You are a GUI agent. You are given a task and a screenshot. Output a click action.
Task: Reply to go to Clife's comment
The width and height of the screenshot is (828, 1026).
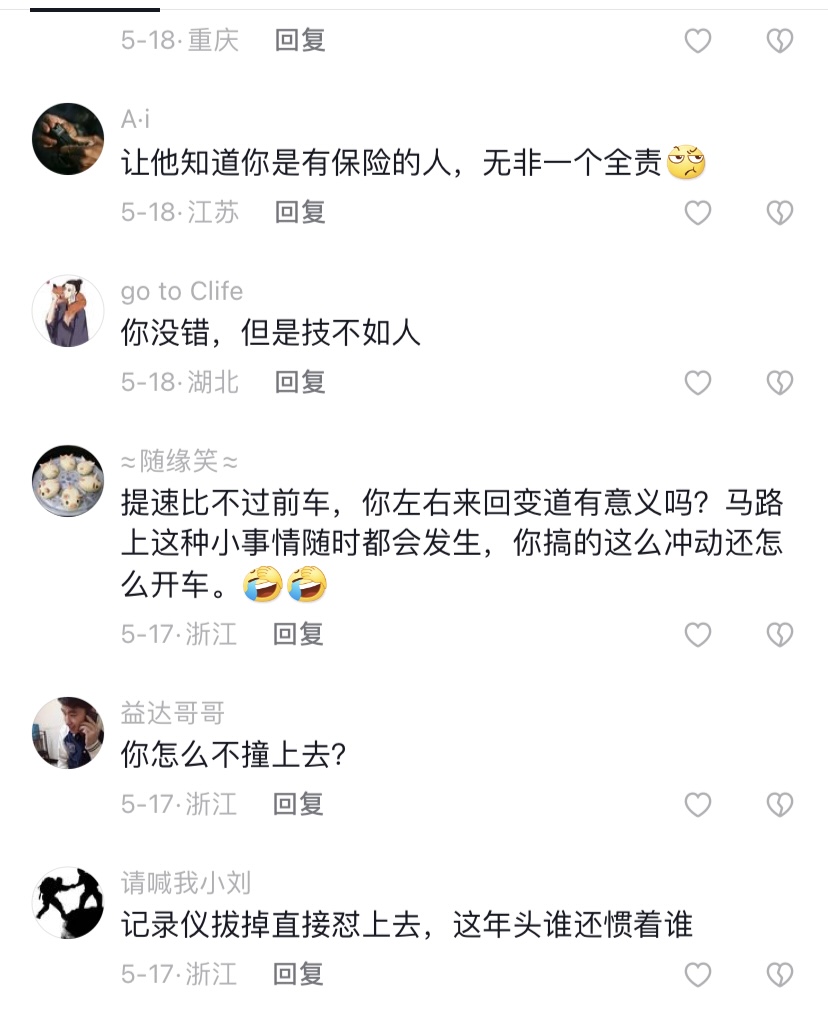[x=300, y=382]
